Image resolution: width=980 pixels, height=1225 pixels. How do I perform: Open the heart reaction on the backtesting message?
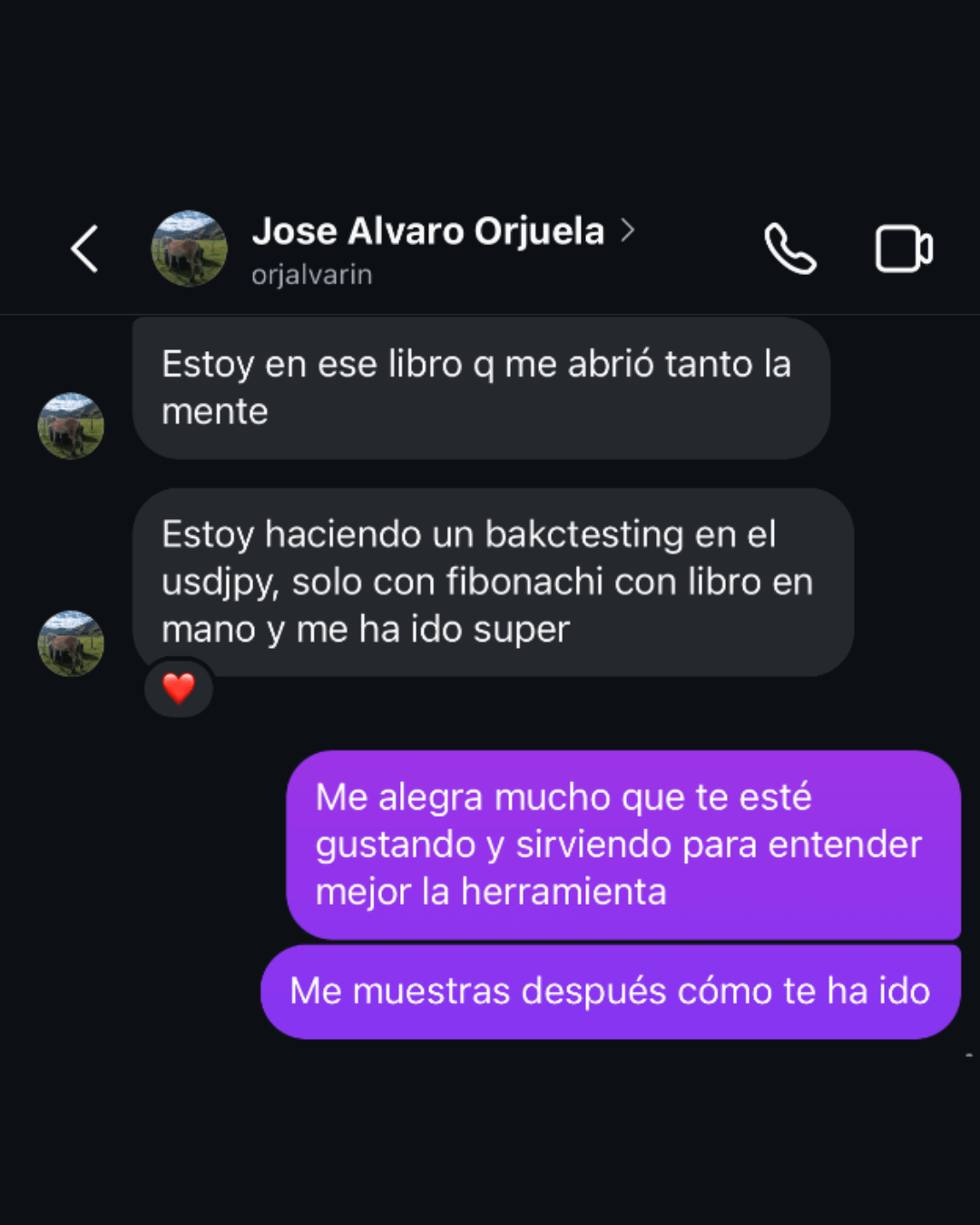179,689
